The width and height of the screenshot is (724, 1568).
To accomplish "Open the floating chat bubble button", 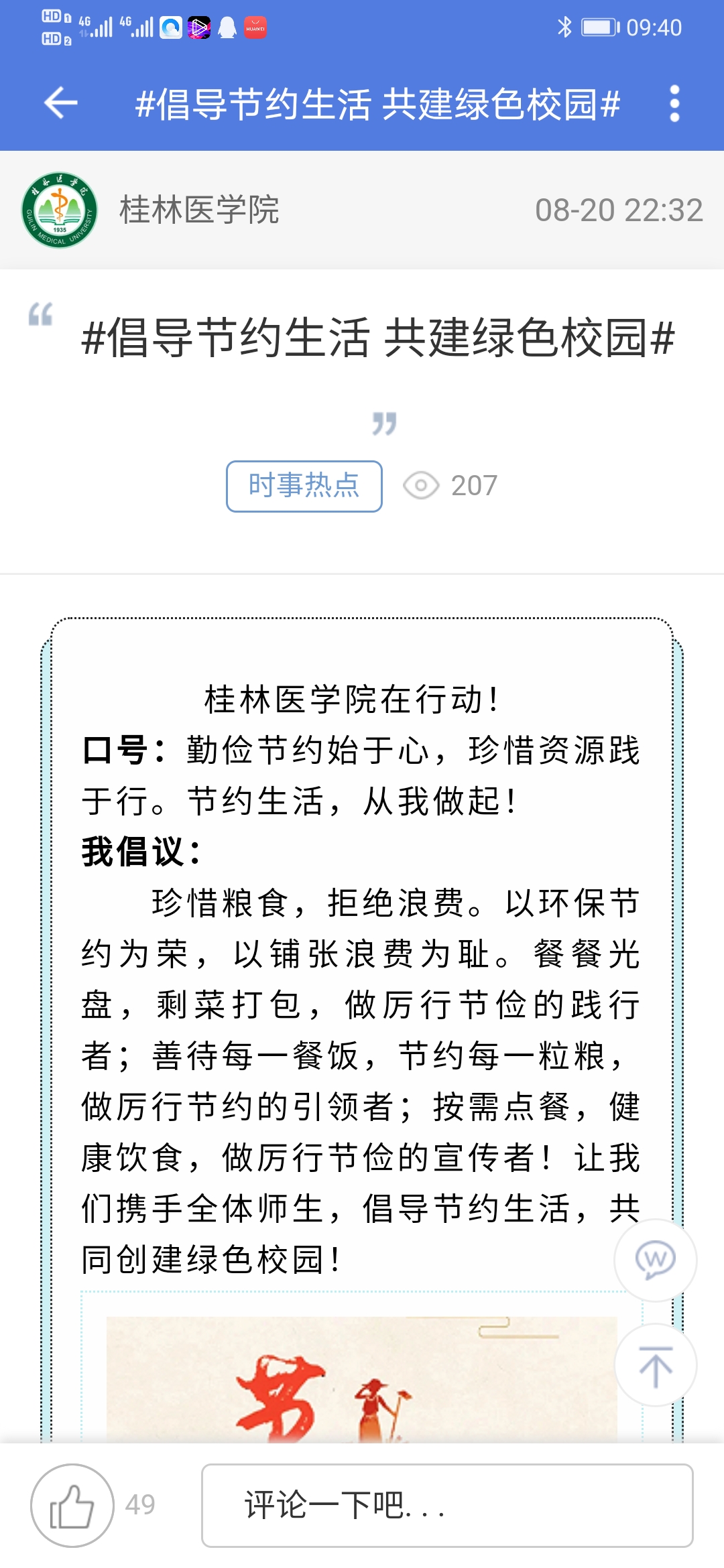I will pyautogui.click(x=655, y=1260).
